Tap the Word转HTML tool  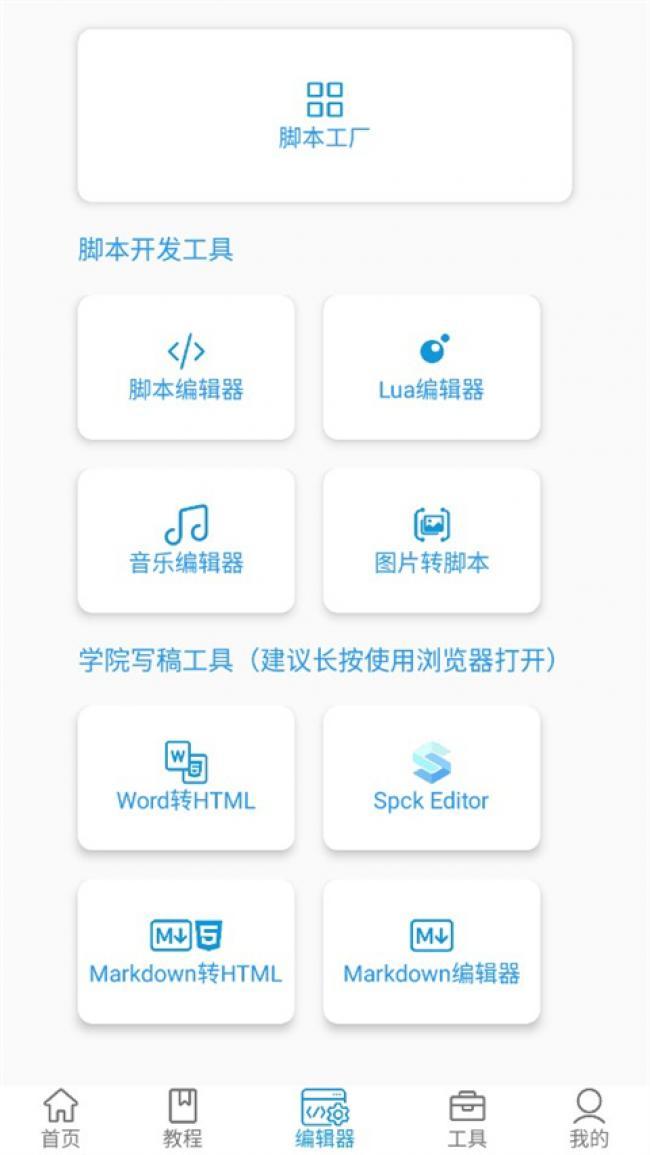[186, 777]
